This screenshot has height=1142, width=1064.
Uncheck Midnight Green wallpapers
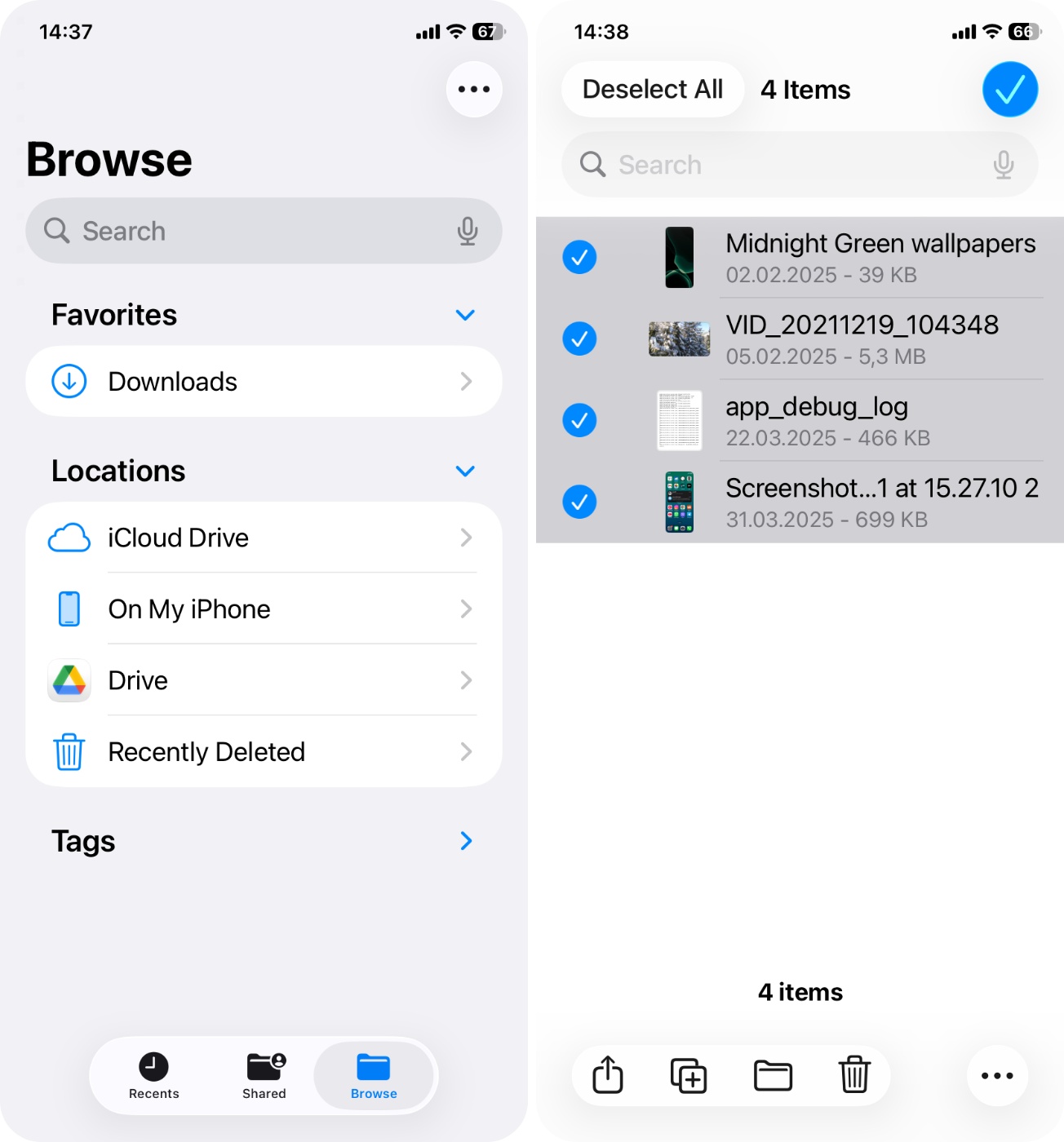tap(579, 258)
